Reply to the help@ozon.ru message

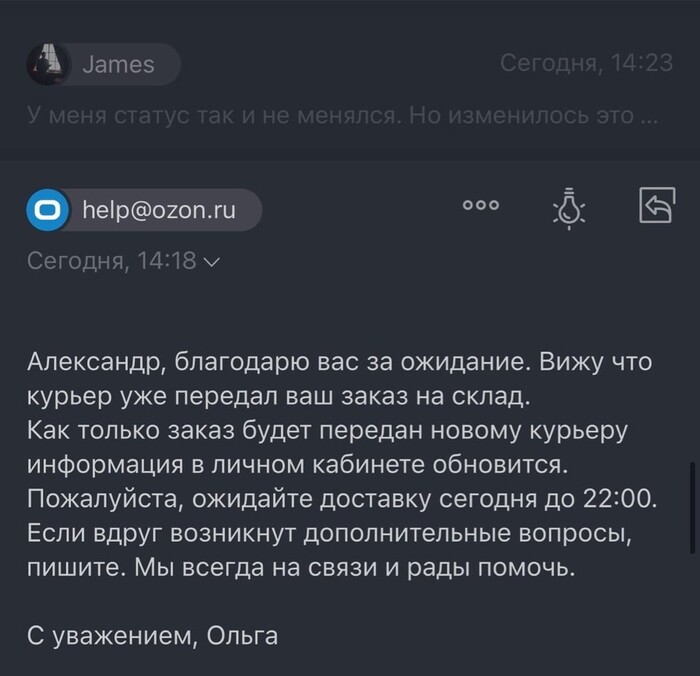(657, 206)
